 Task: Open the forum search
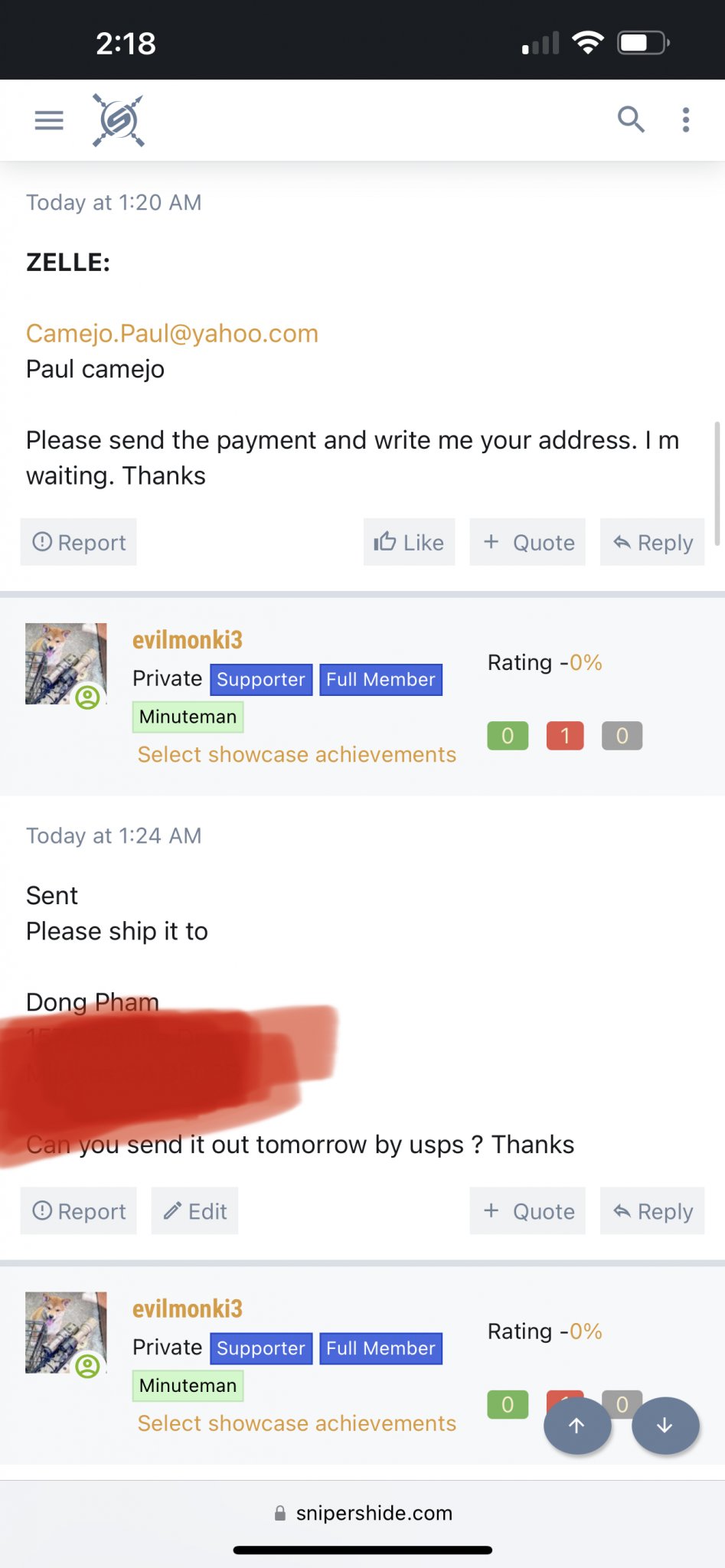(x=631, y=119)
